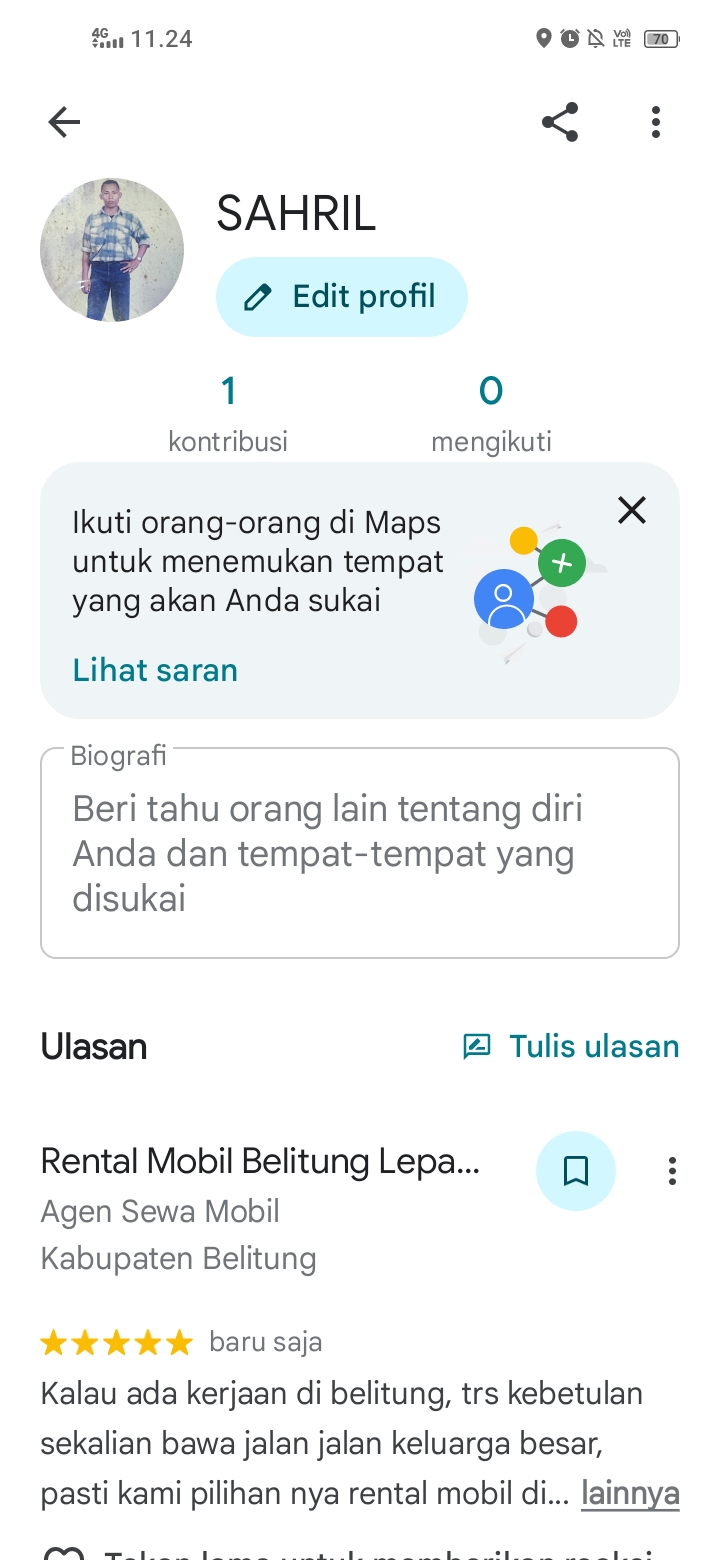The height and width of the screenshot is (1560, 720).
Task: Open the Lihat saran link
Action: (155, 670)
